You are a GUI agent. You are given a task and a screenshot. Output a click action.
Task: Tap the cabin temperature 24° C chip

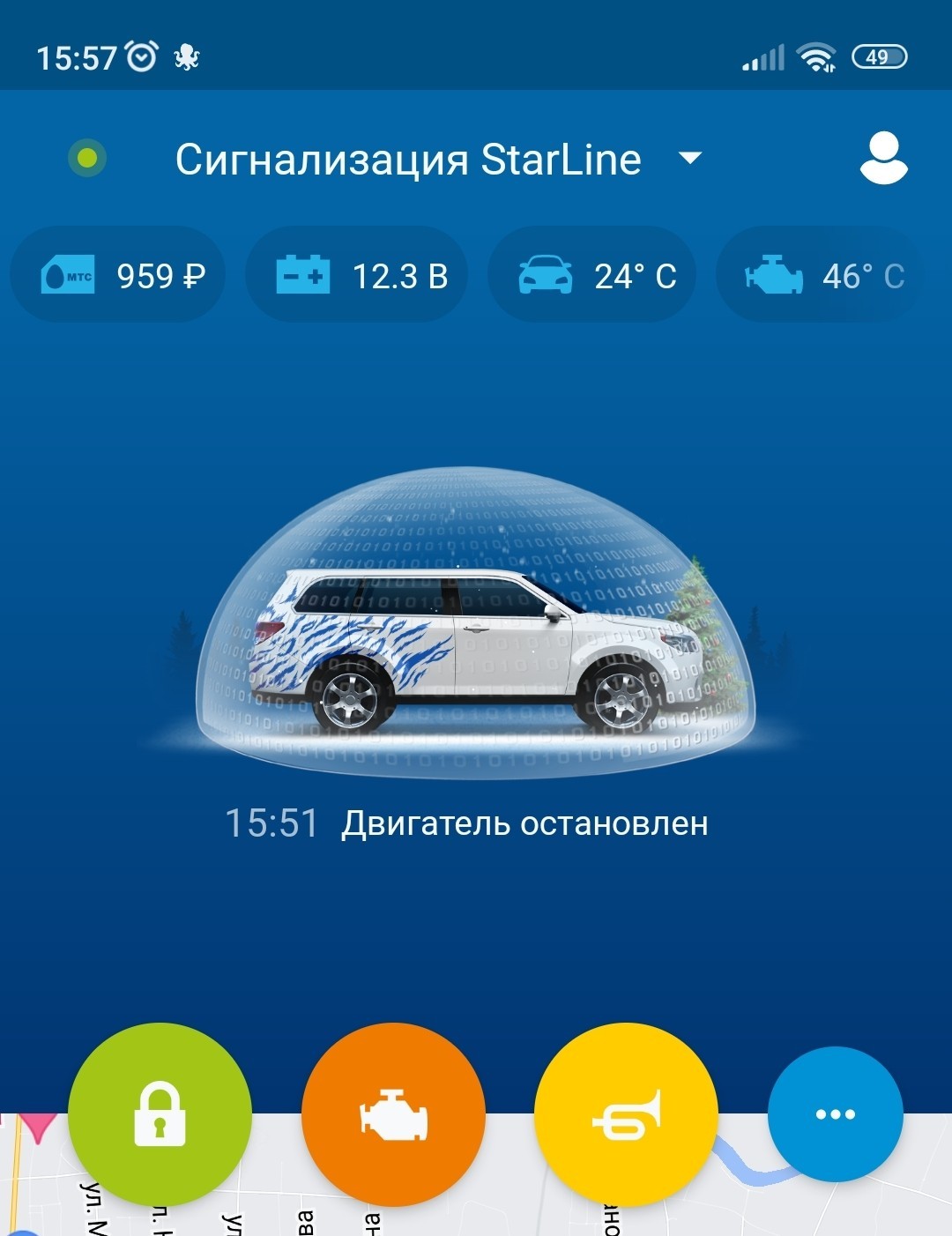tap(593, 276)
